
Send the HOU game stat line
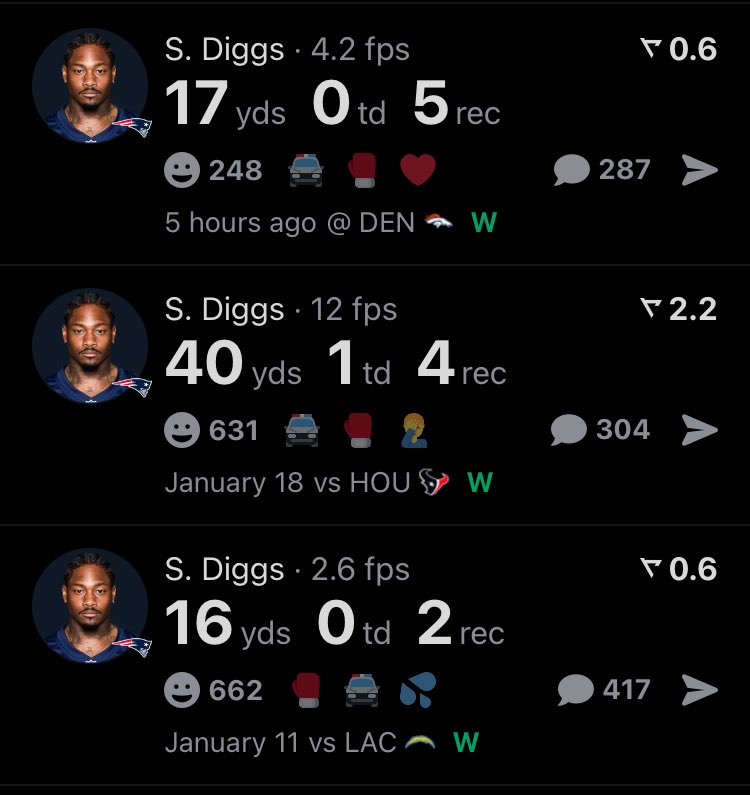[699, 430]
